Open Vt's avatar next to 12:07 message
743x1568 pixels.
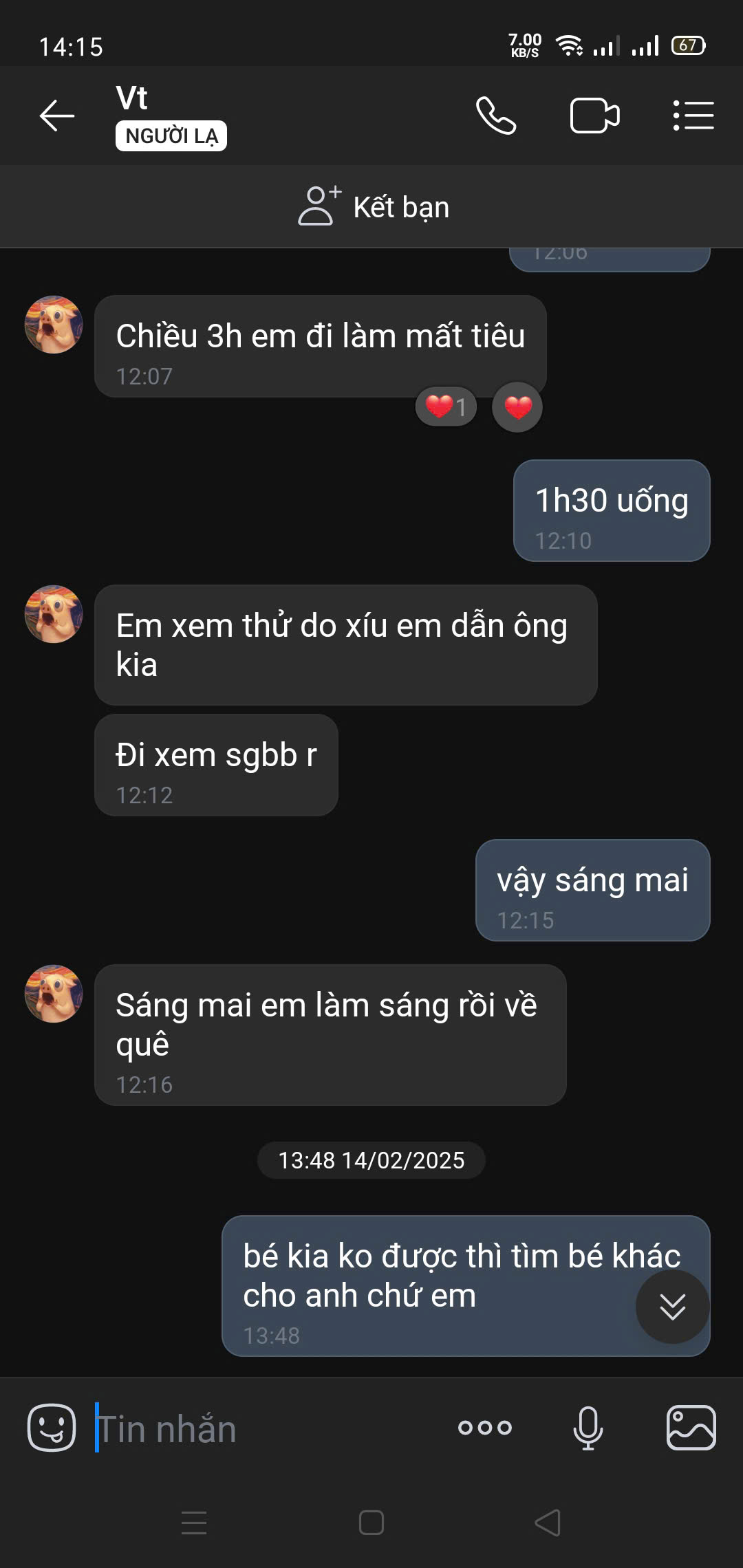click(x=54, y=325)
